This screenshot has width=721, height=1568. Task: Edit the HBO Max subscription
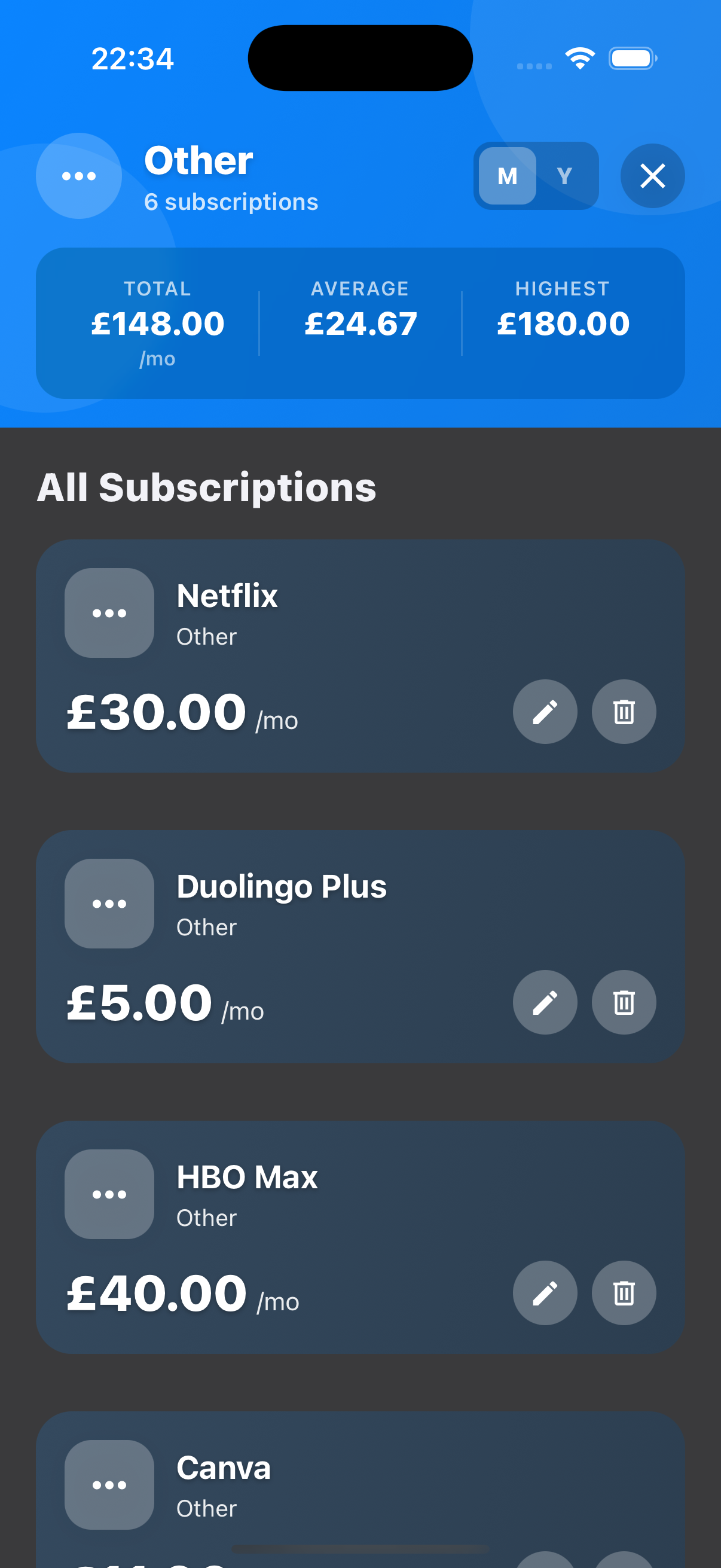point(545,1292)
